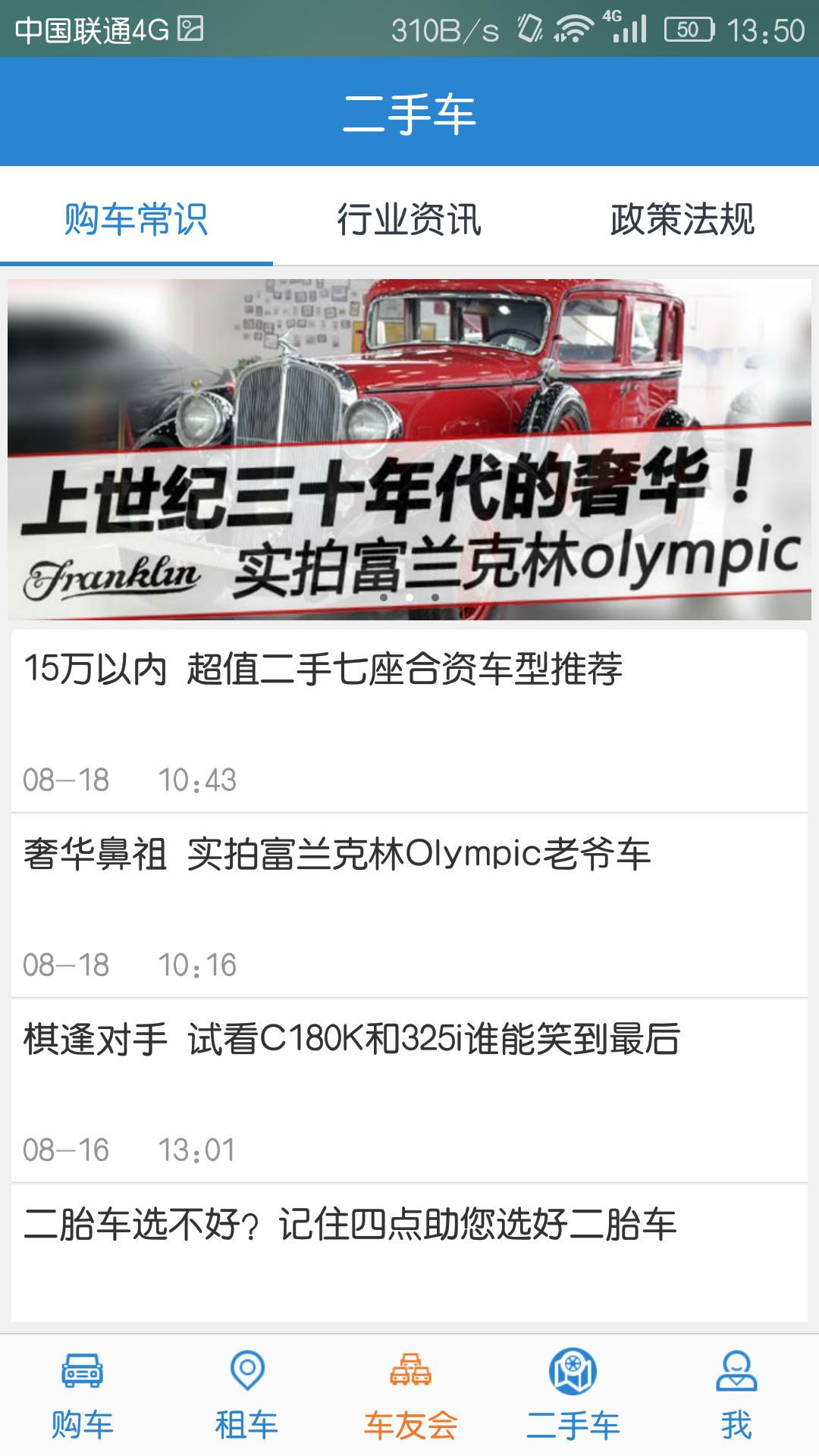Switch to the 行业资讯 tab
The width and height of the screenshot is (819, 1456).
409,219
